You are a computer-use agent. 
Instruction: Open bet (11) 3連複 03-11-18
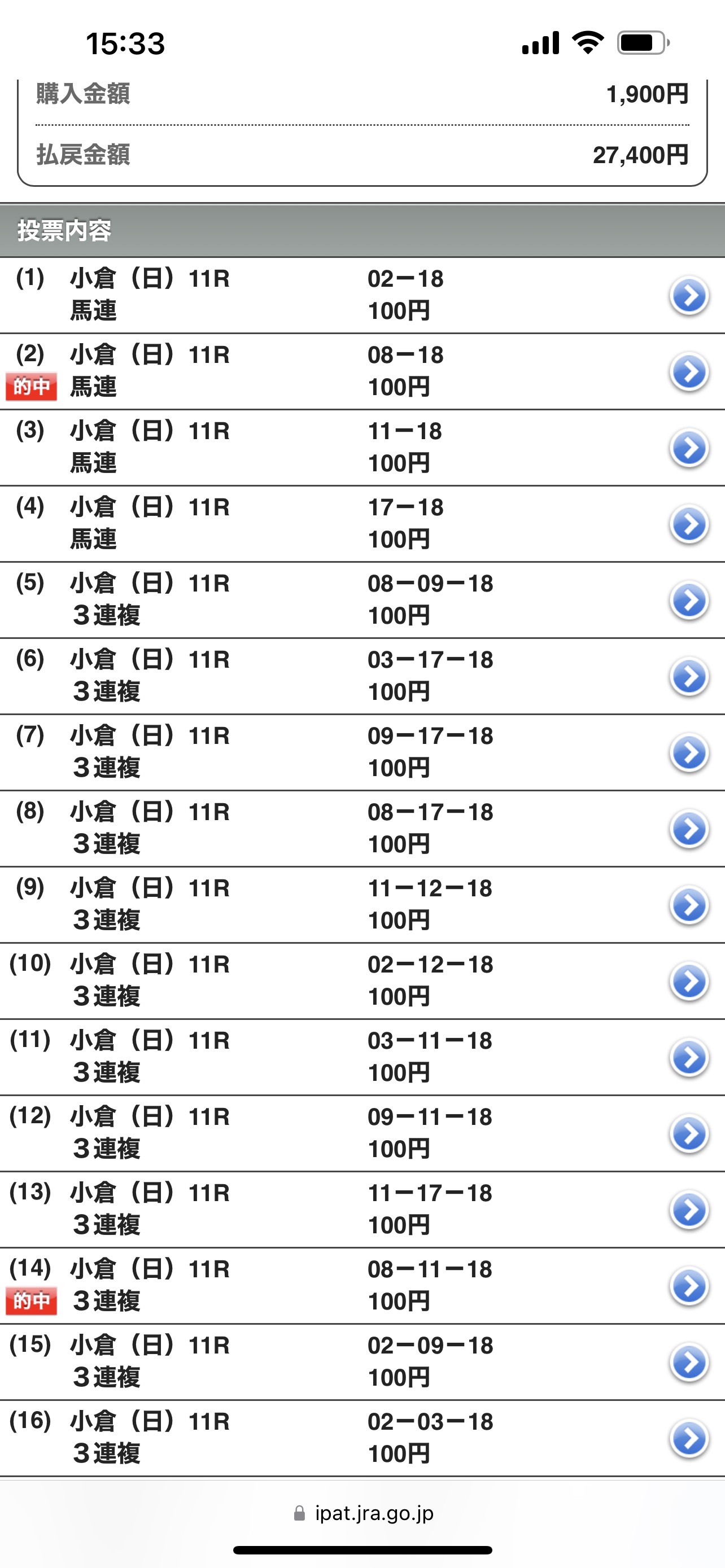[688, 1057]
